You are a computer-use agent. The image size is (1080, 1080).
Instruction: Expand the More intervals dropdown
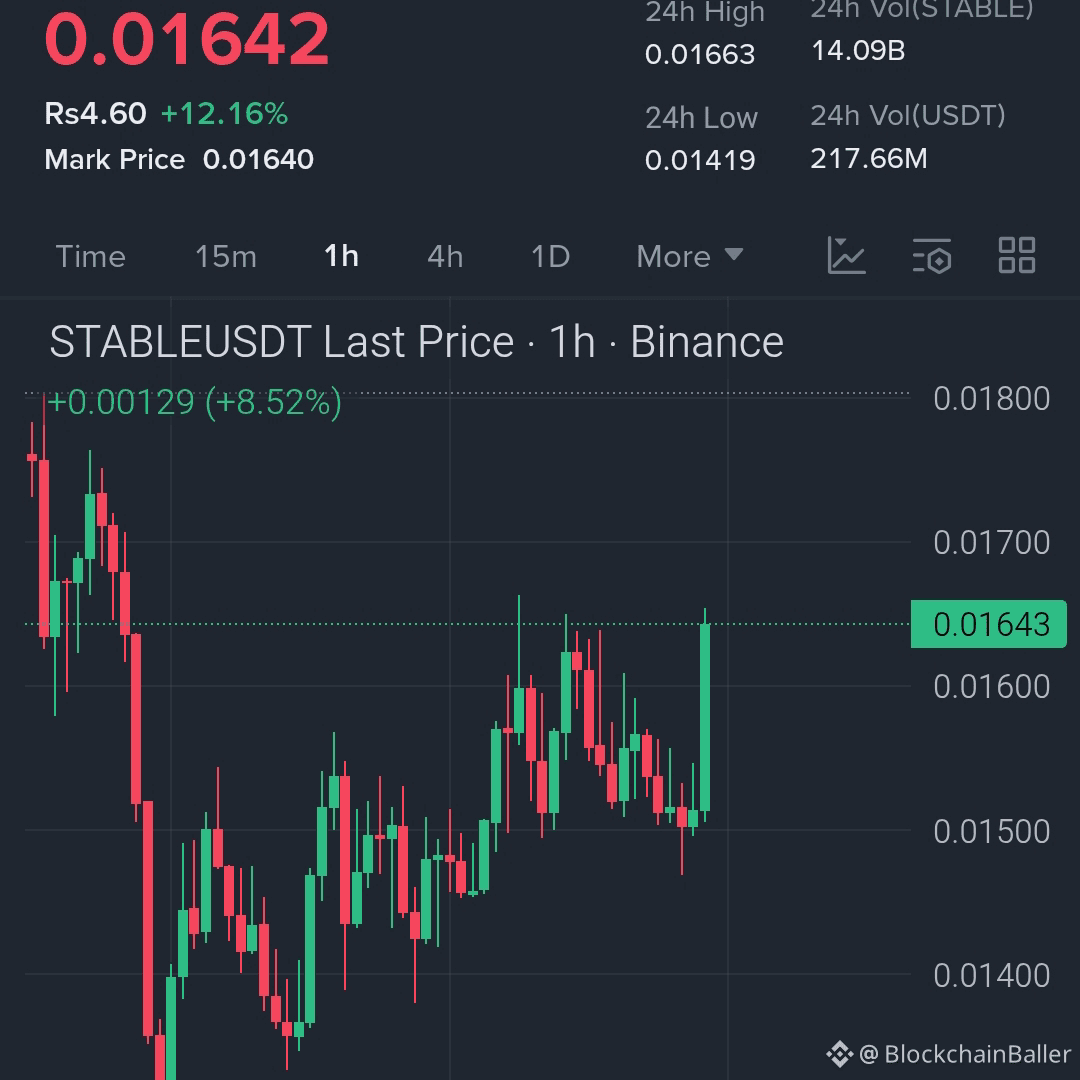(x=689, y=257)
